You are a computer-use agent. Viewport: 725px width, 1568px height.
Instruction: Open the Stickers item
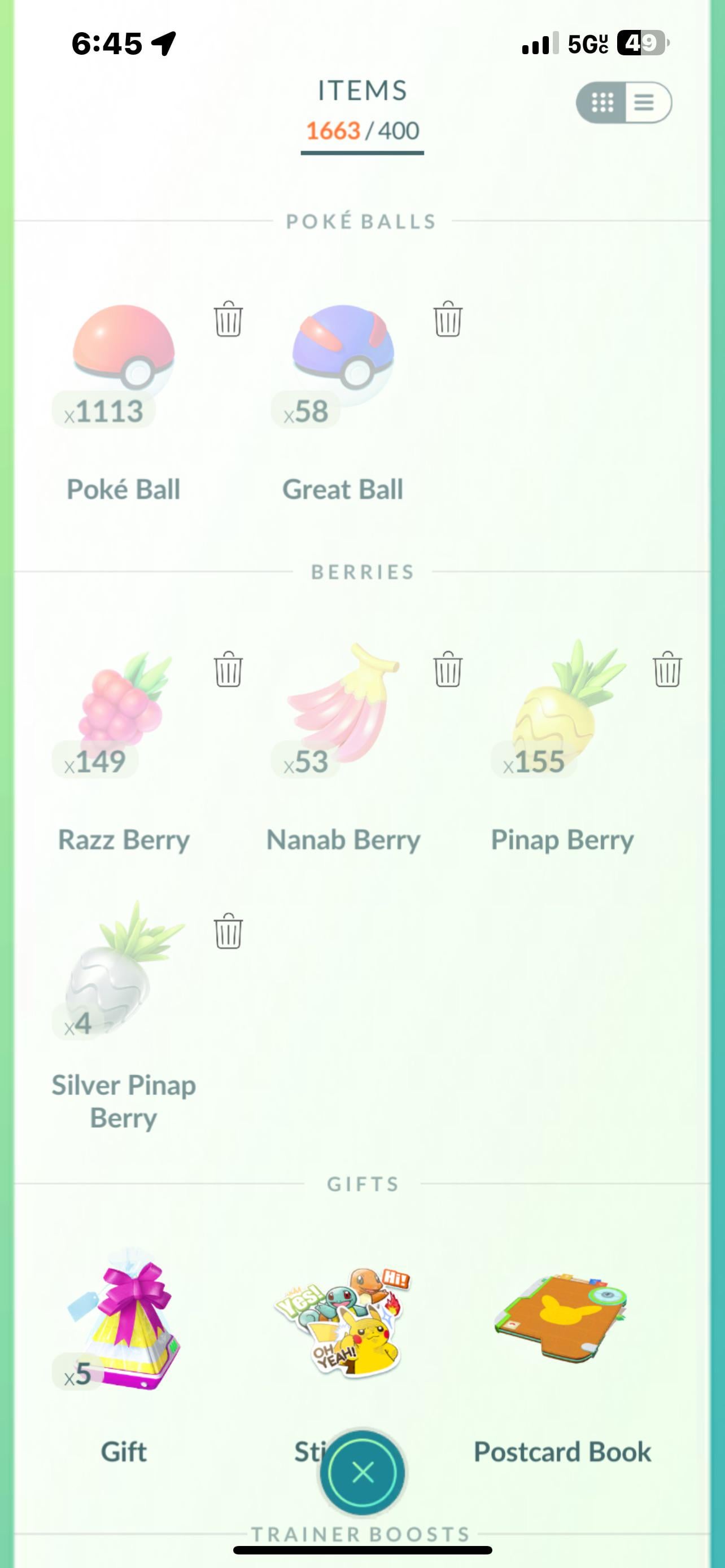pos(343,1321)
